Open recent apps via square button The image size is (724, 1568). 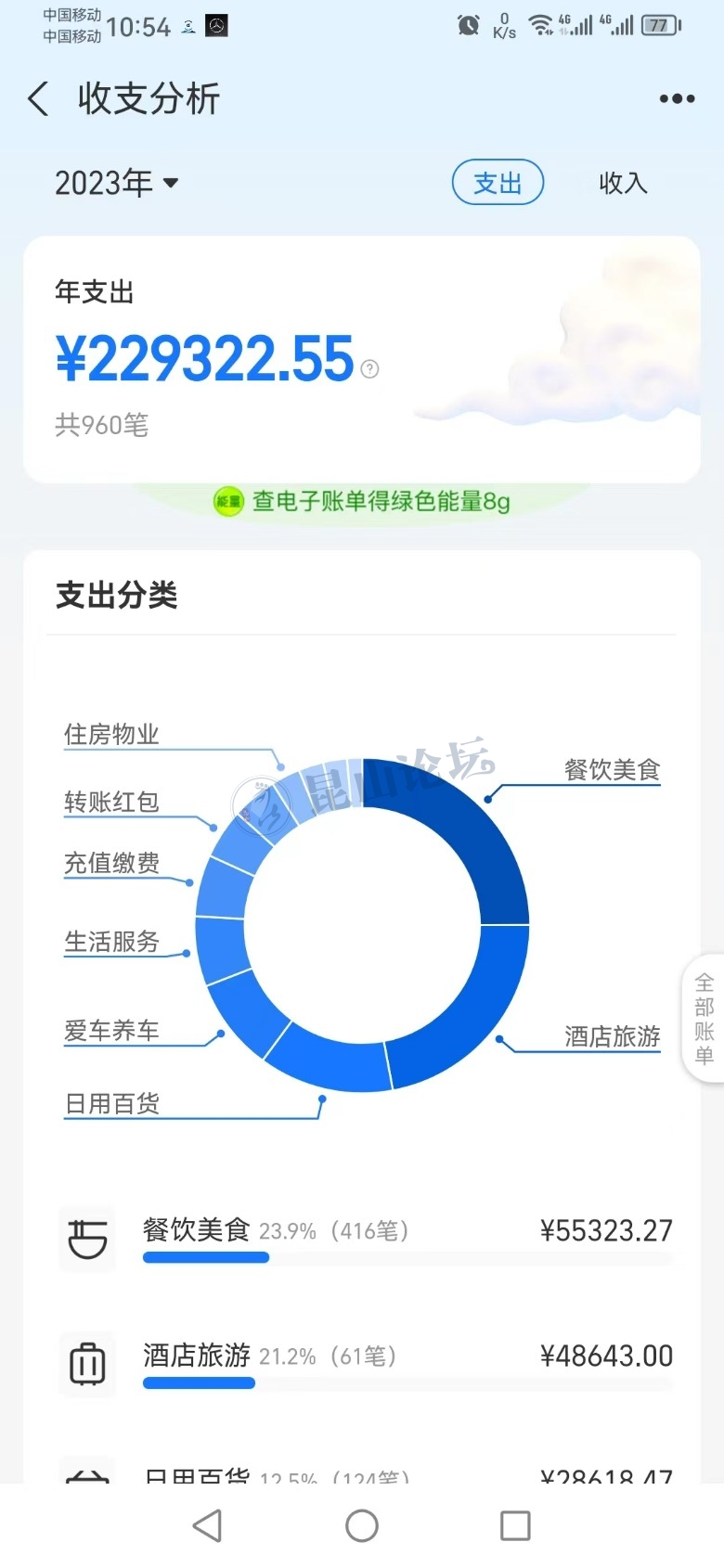515,1525
